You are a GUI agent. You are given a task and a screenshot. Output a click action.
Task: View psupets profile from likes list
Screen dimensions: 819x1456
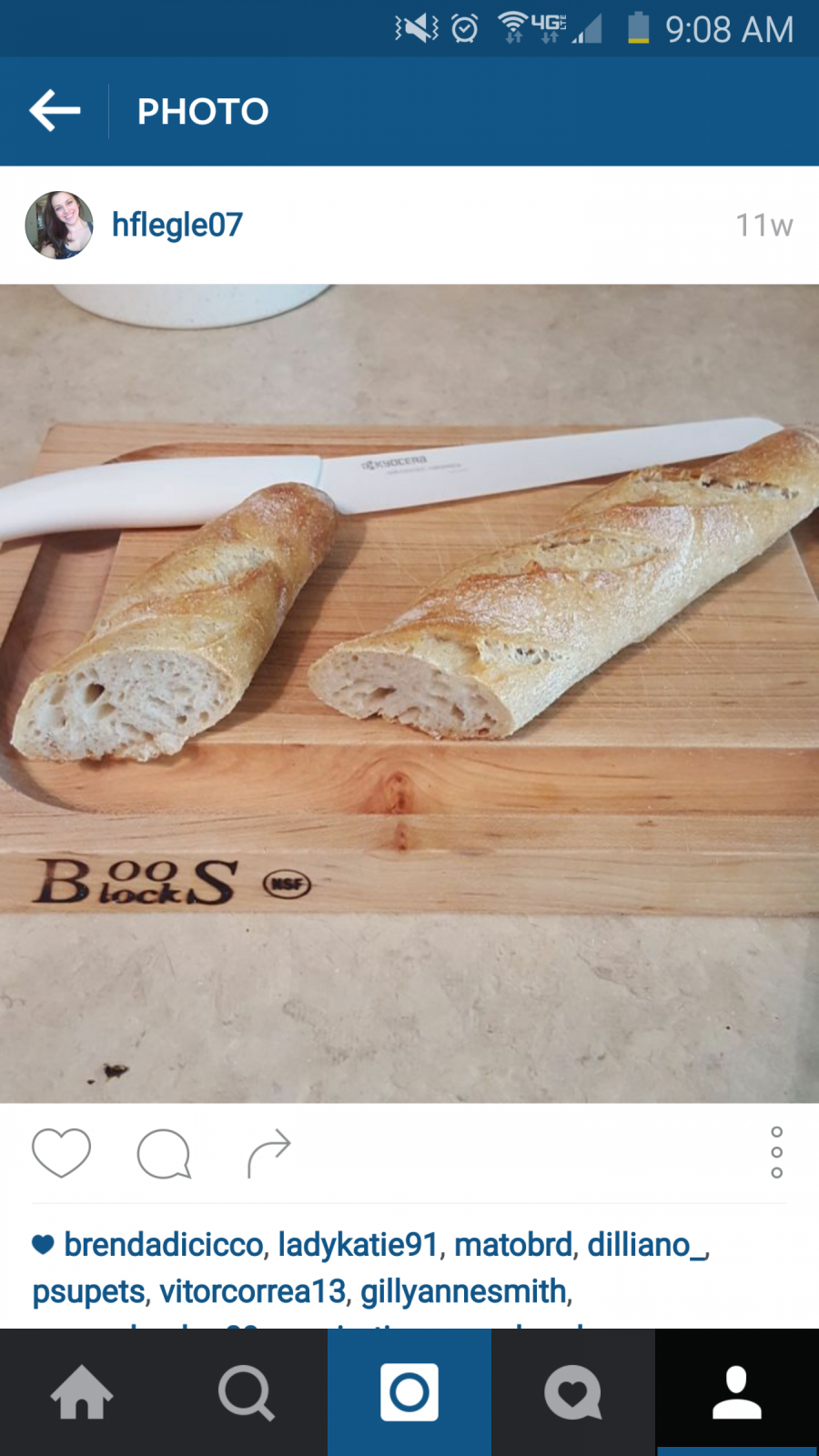tap(88, 1291)
